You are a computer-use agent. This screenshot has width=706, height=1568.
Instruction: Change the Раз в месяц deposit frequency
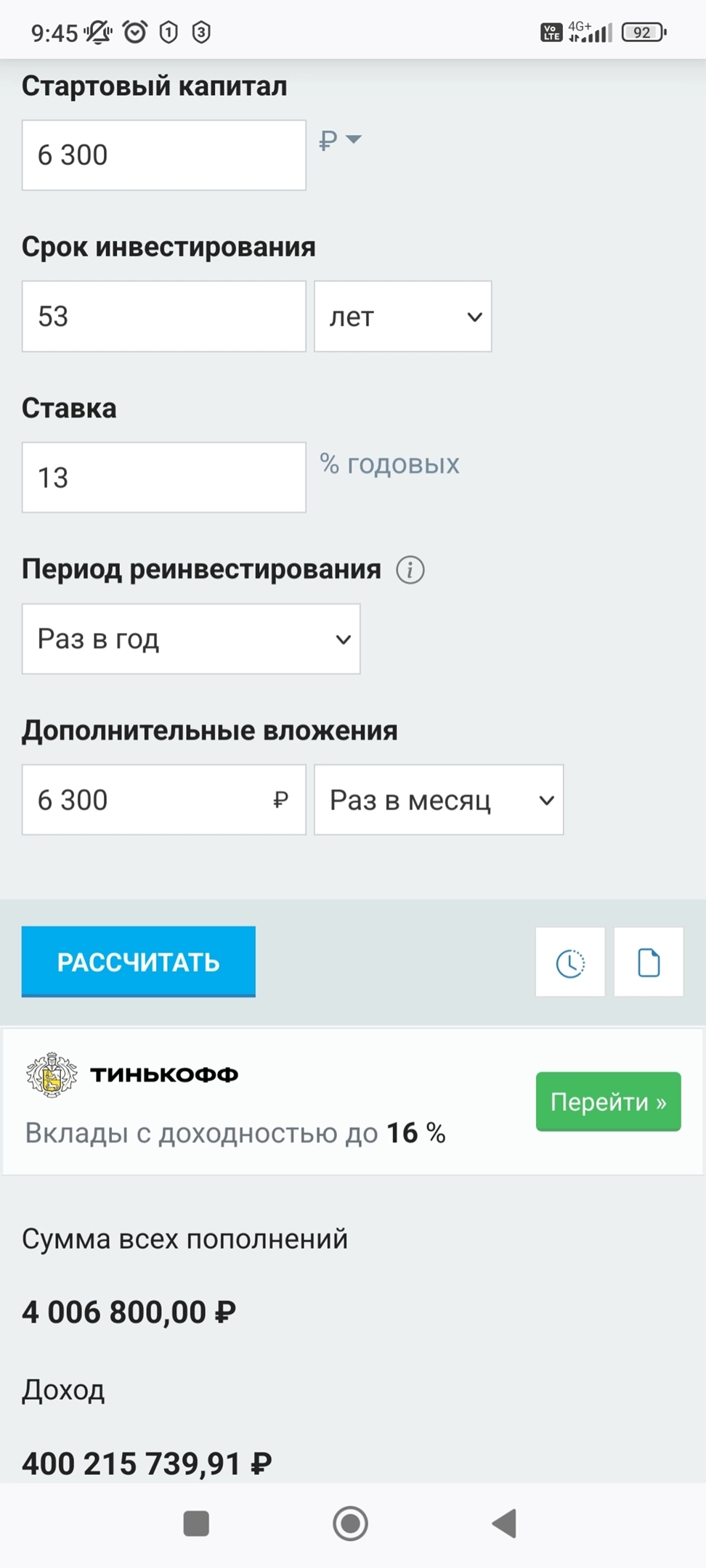click(x=439, y=800)
